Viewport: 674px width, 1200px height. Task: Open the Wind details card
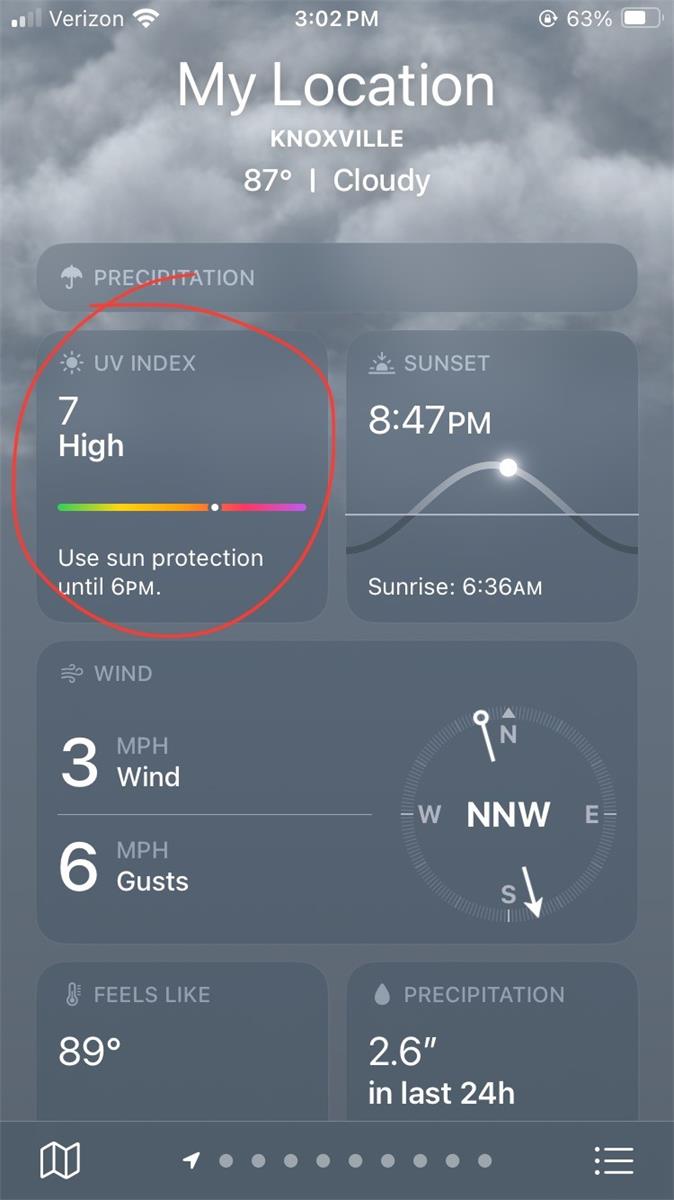[x=337, y=791]
